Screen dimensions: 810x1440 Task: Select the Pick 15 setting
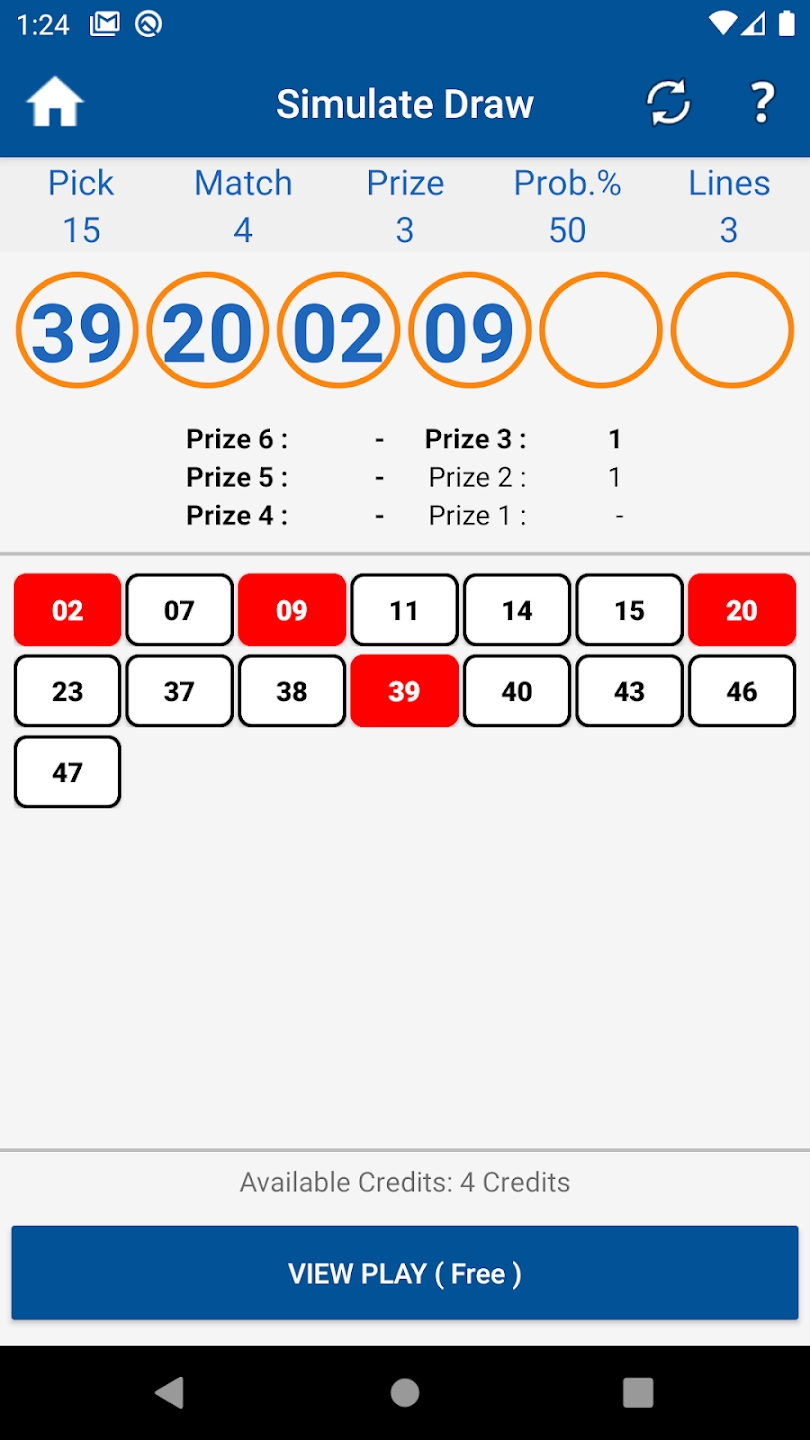pyautogui.click(x=81, y=206)
